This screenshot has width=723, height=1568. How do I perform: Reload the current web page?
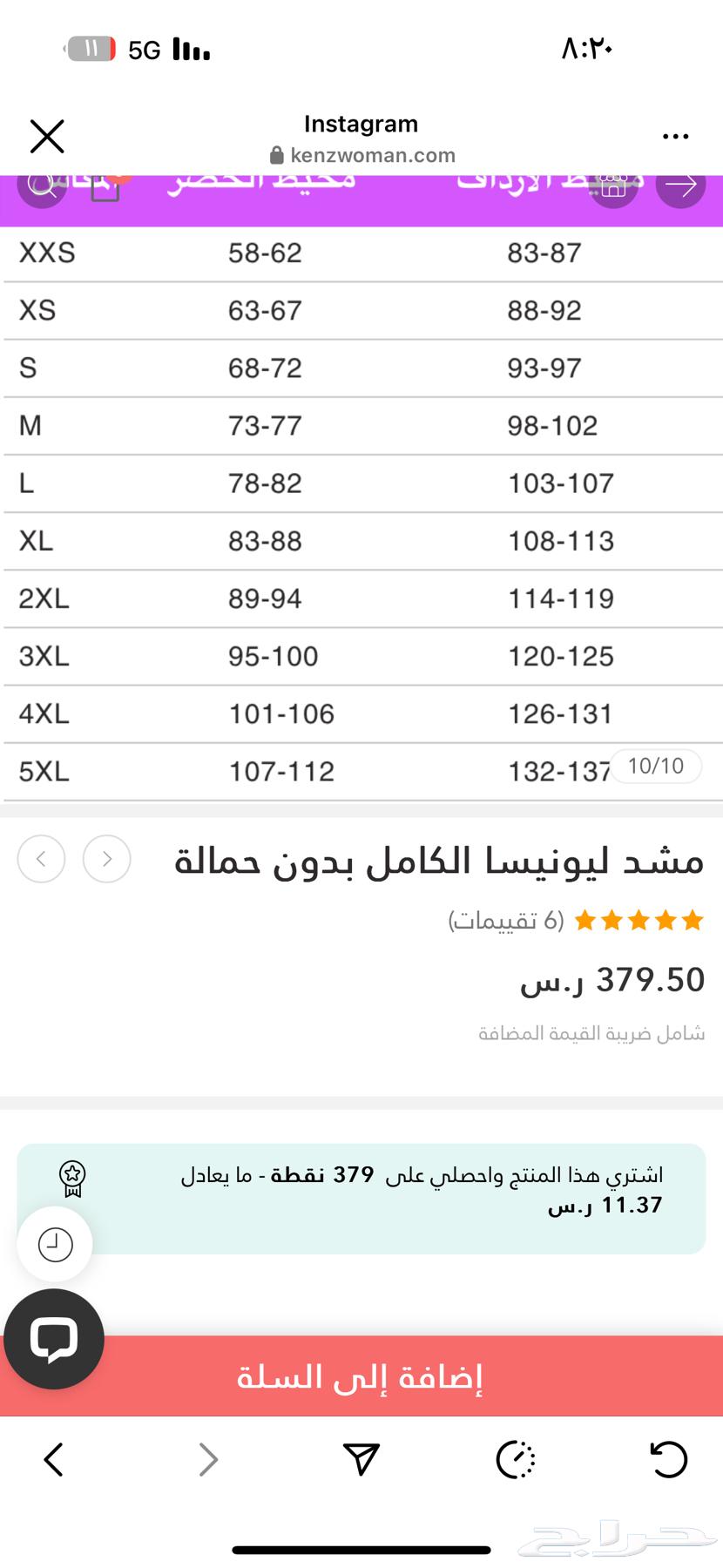tap(669, 1459)
